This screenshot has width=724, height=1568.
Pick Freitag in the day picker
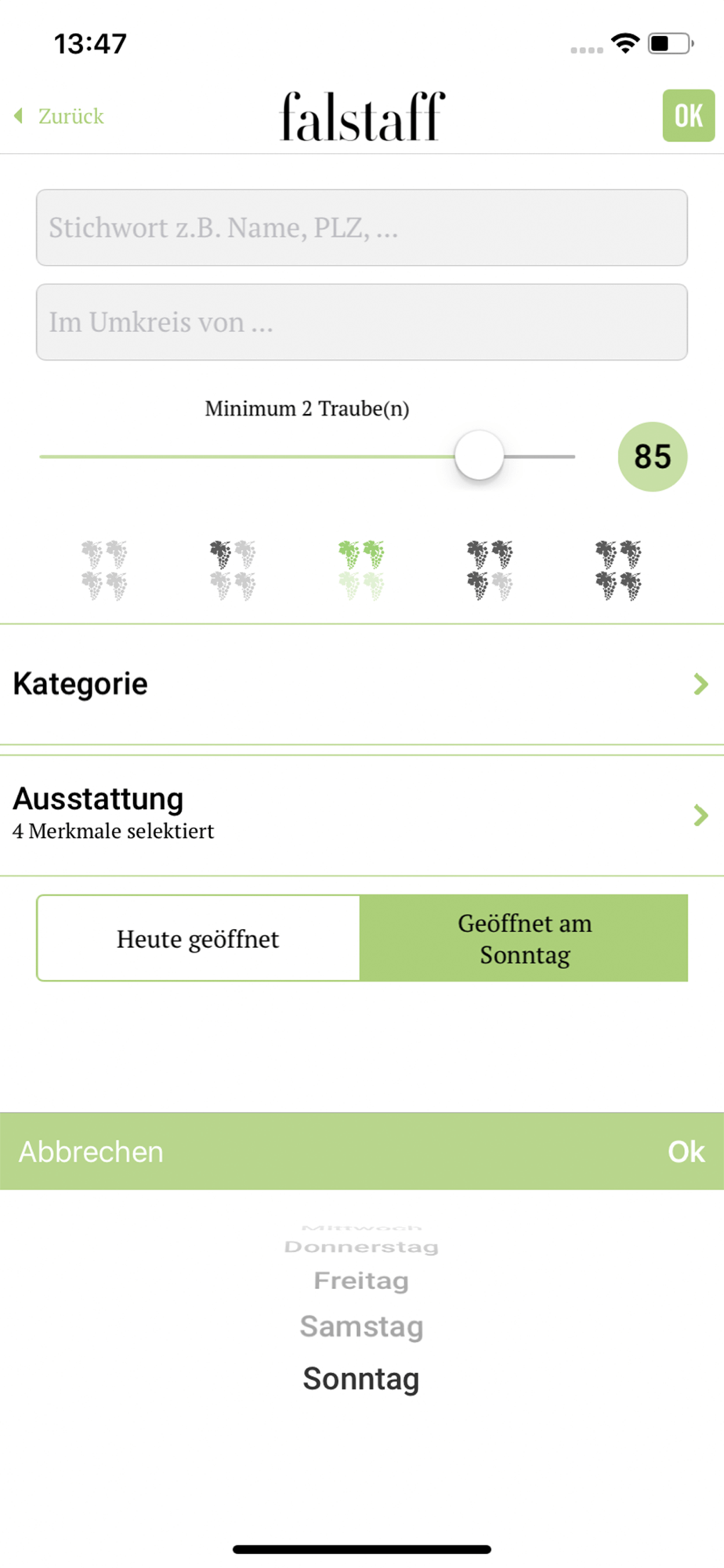(x=361, y=1280)
